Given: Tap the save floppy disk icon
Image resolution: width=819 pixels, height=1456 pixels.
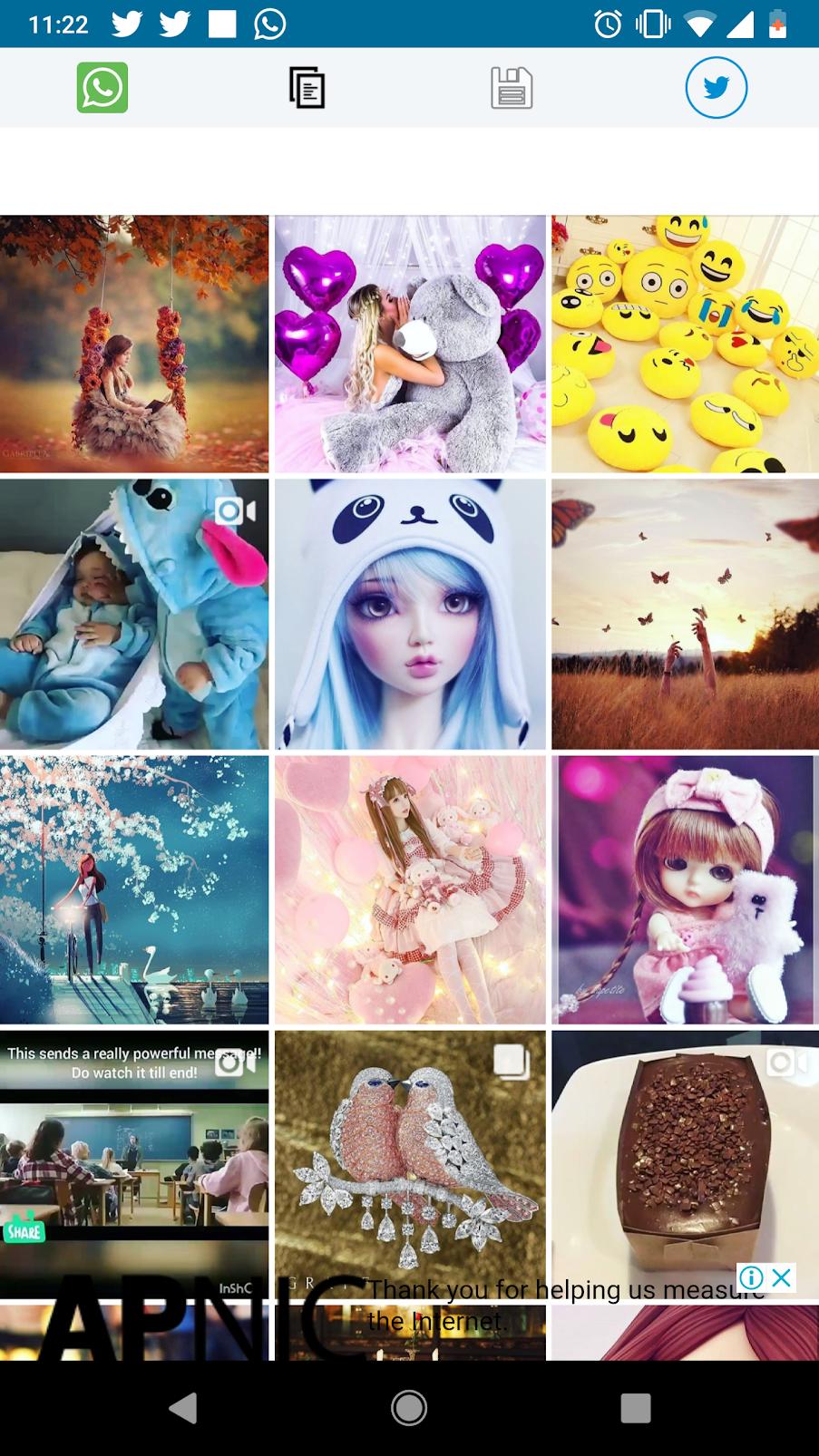Looking at the screenshot, I should pos(512,88).
